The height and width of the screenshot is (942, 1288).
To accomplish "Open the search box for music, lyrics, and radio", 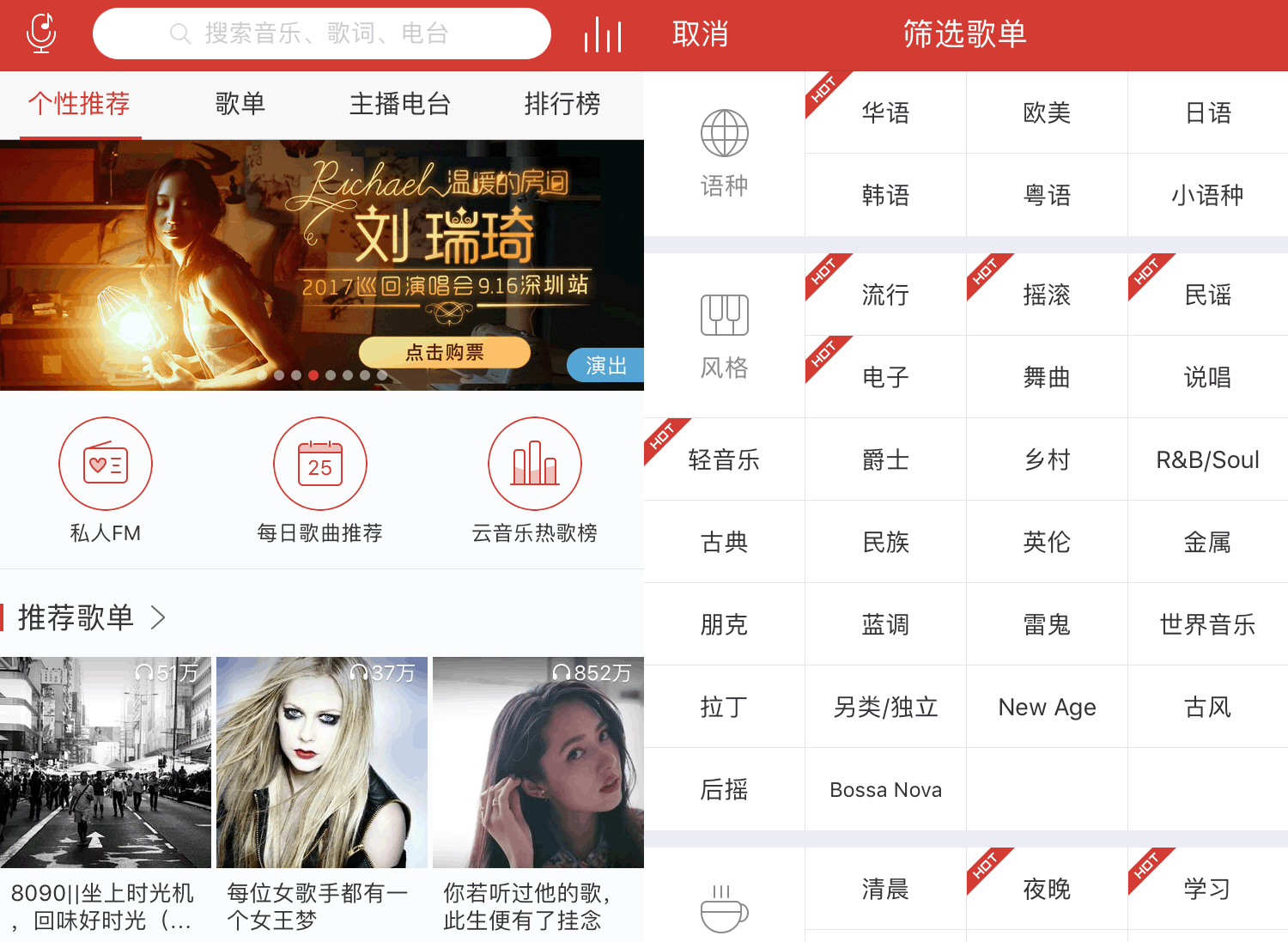I will pos(321,34).
